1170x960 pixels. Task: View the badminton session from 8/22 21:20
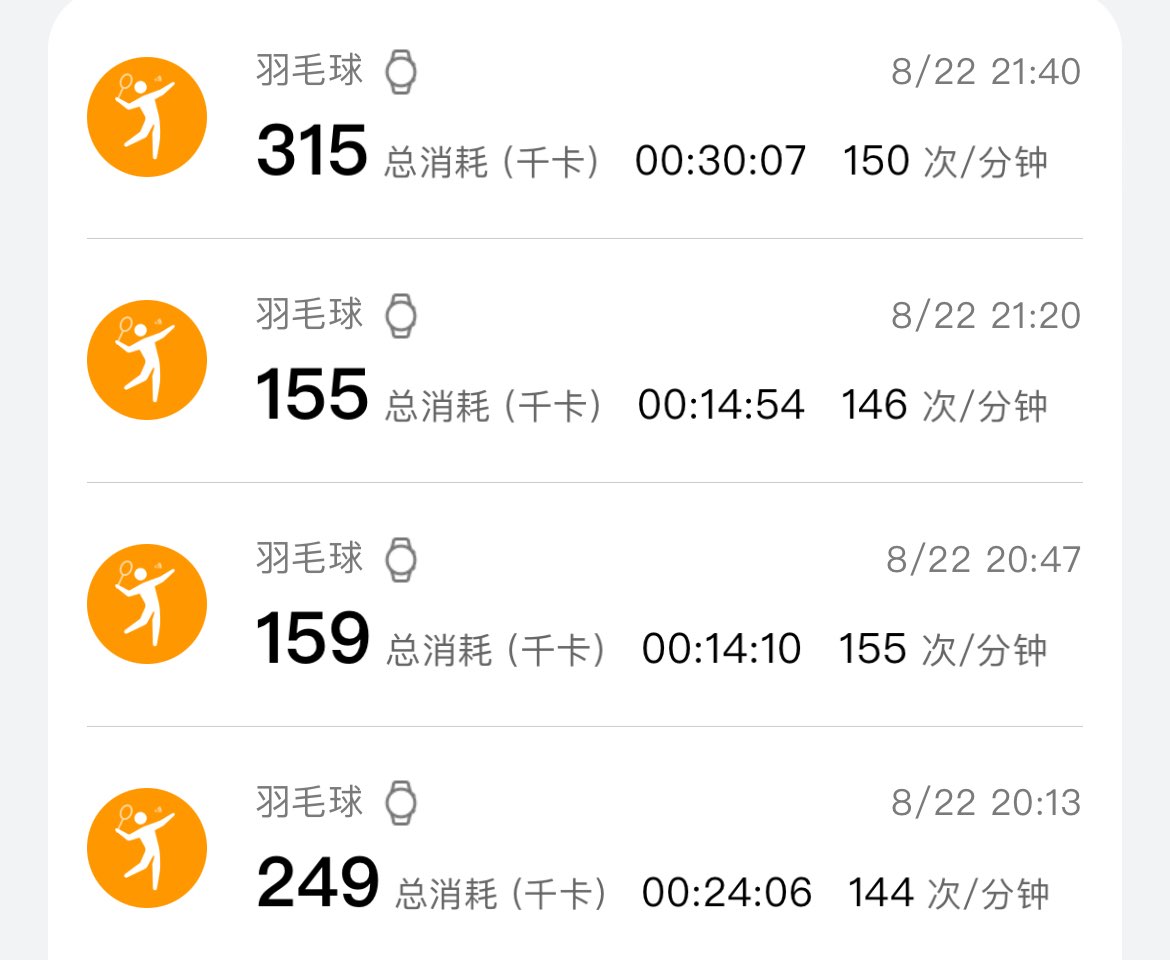click(x=584, y=361)
